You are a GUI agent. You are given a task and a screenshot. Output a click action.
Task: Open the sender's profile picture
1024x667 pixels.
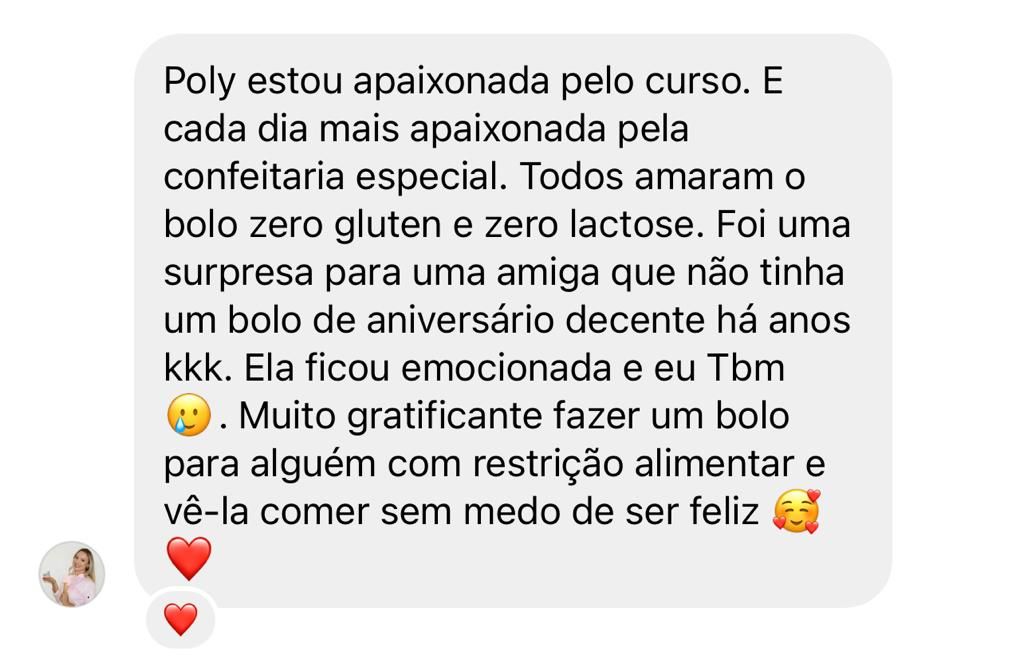[x=71, y=574]
